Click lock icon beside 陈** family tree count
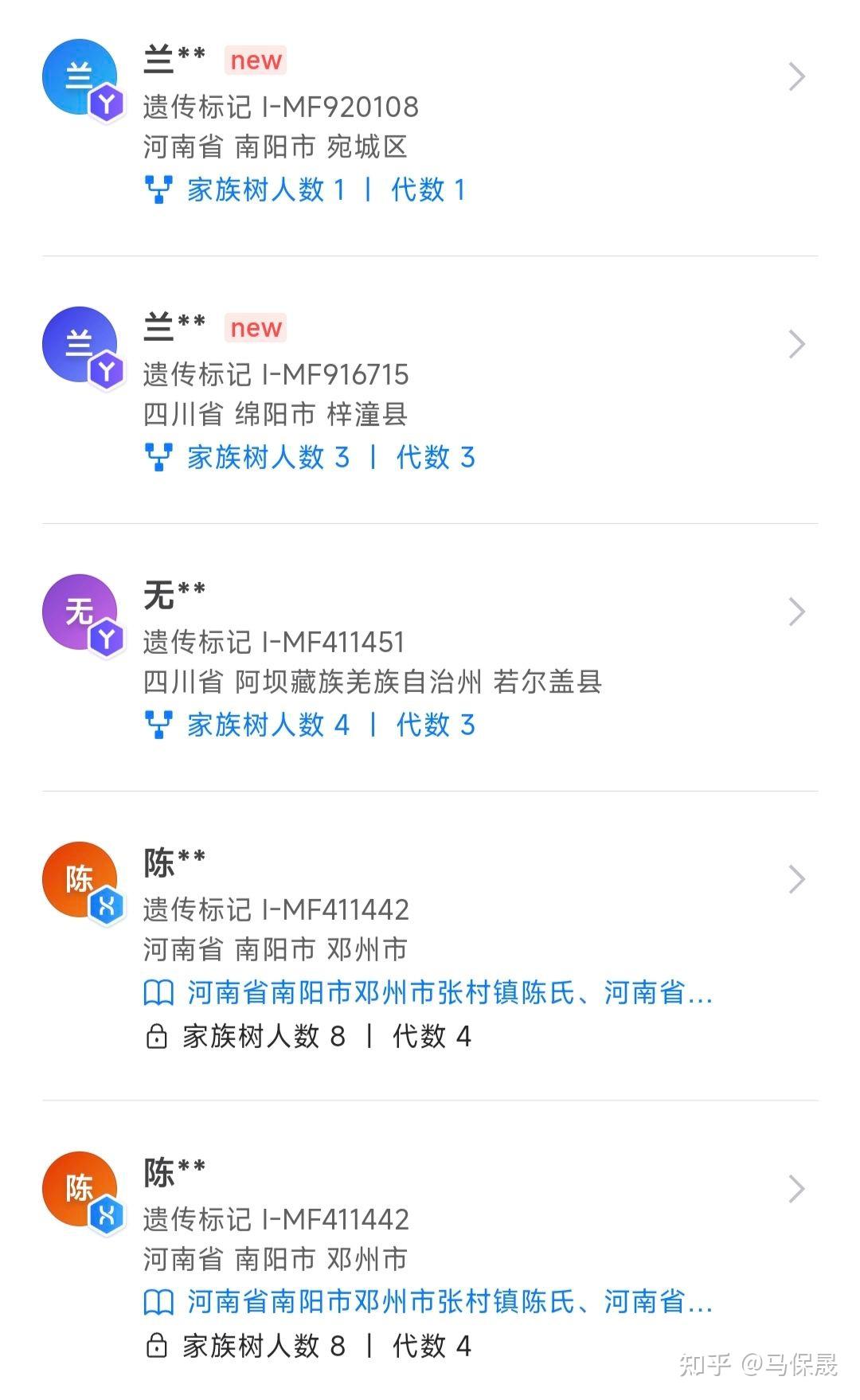The image size is (860, 1400). 156,1035
